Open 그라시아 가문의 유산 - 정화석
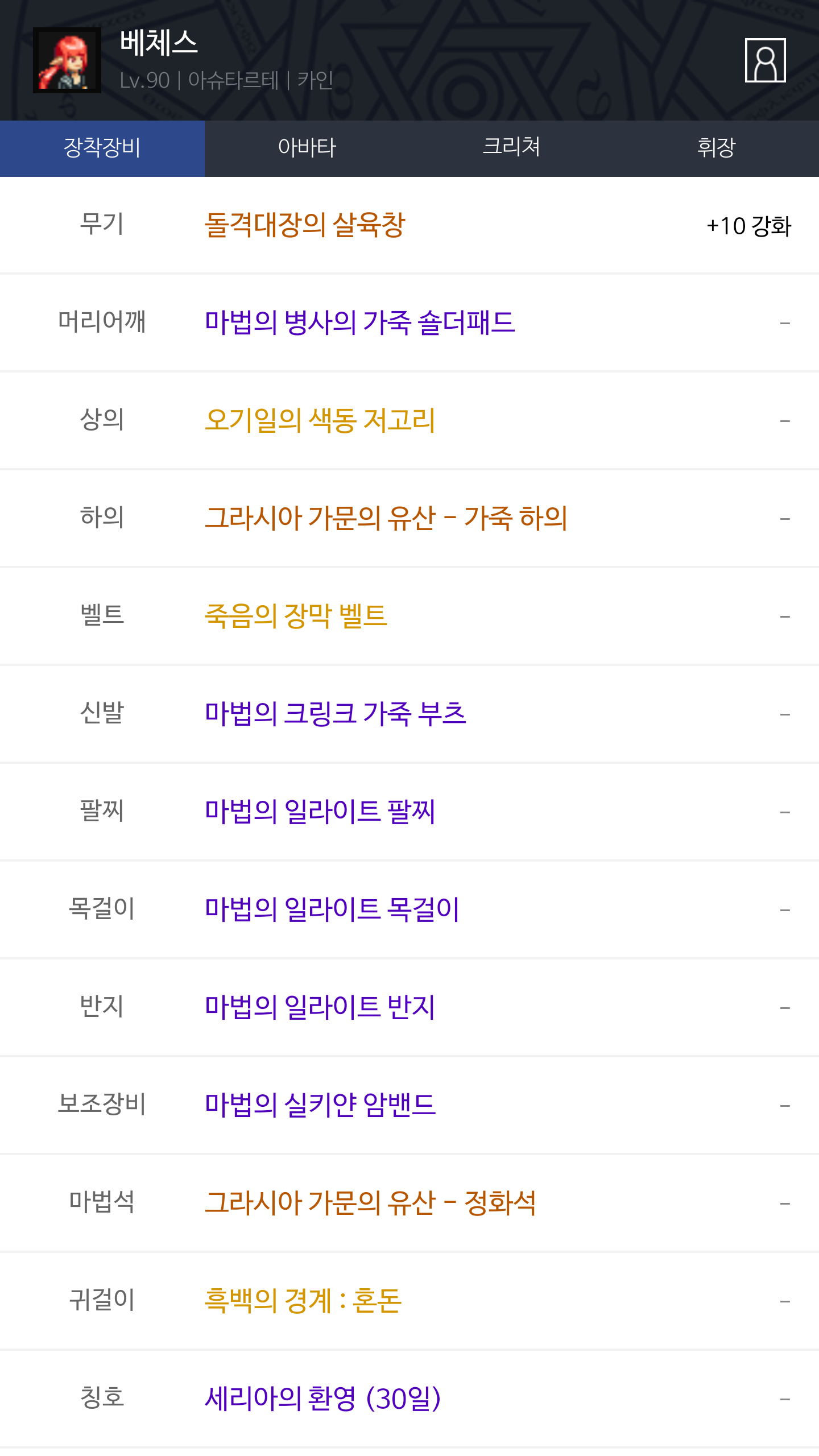Screen dimensions: 819x1456 click(x=370, y=1203)
